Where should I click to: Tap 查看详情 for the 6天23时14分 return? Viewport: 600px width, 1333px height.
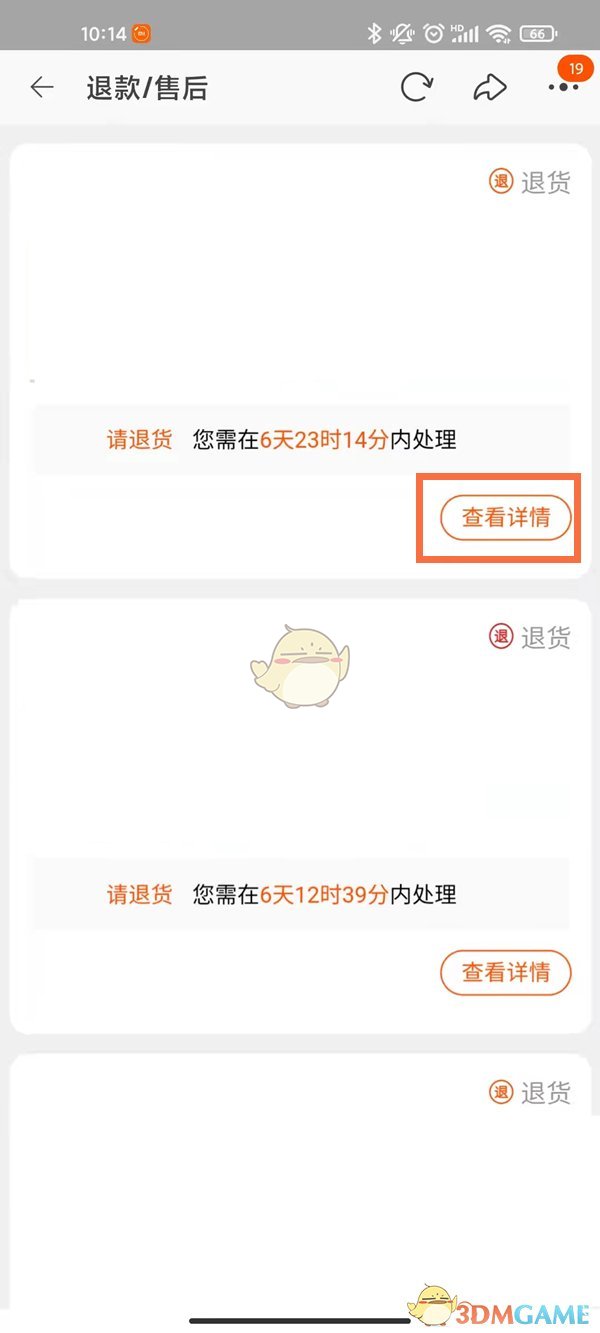click(x=505, y=518)
